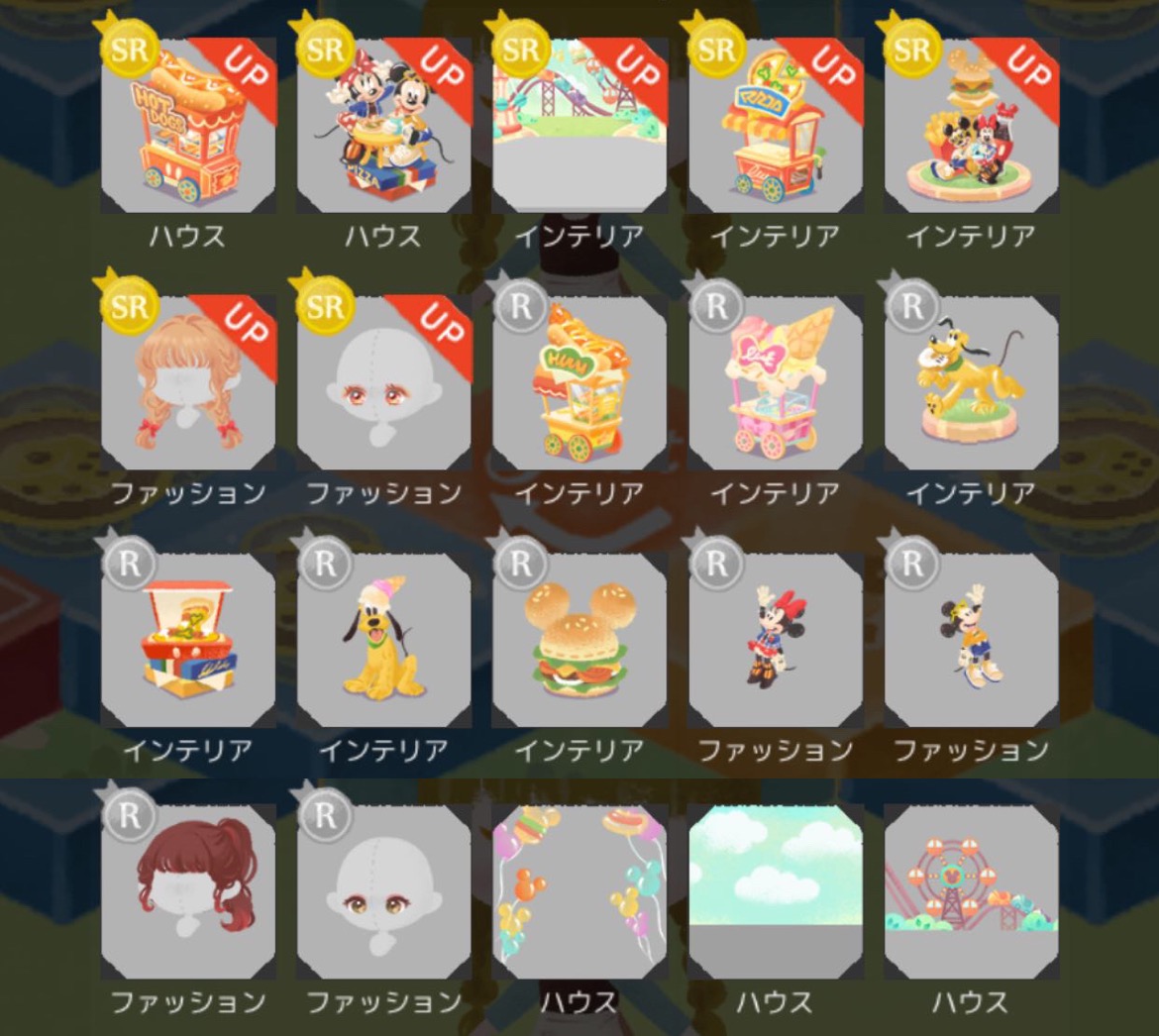This screenshot has width=1159, height=1036.
Task: Select the Ferris wheel house item
Action: coord(971,891)
